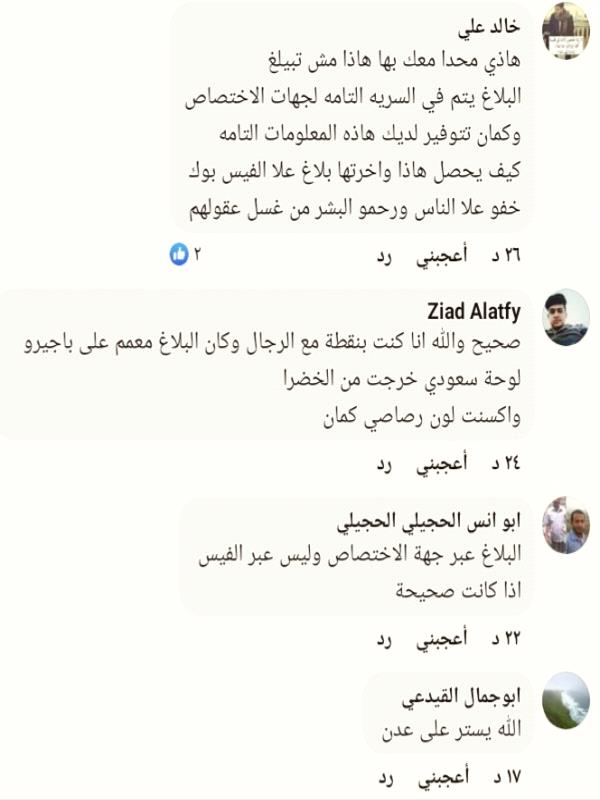
Task: Open Ziad Alatfy's profile name
Action: [x=473, y=312]
